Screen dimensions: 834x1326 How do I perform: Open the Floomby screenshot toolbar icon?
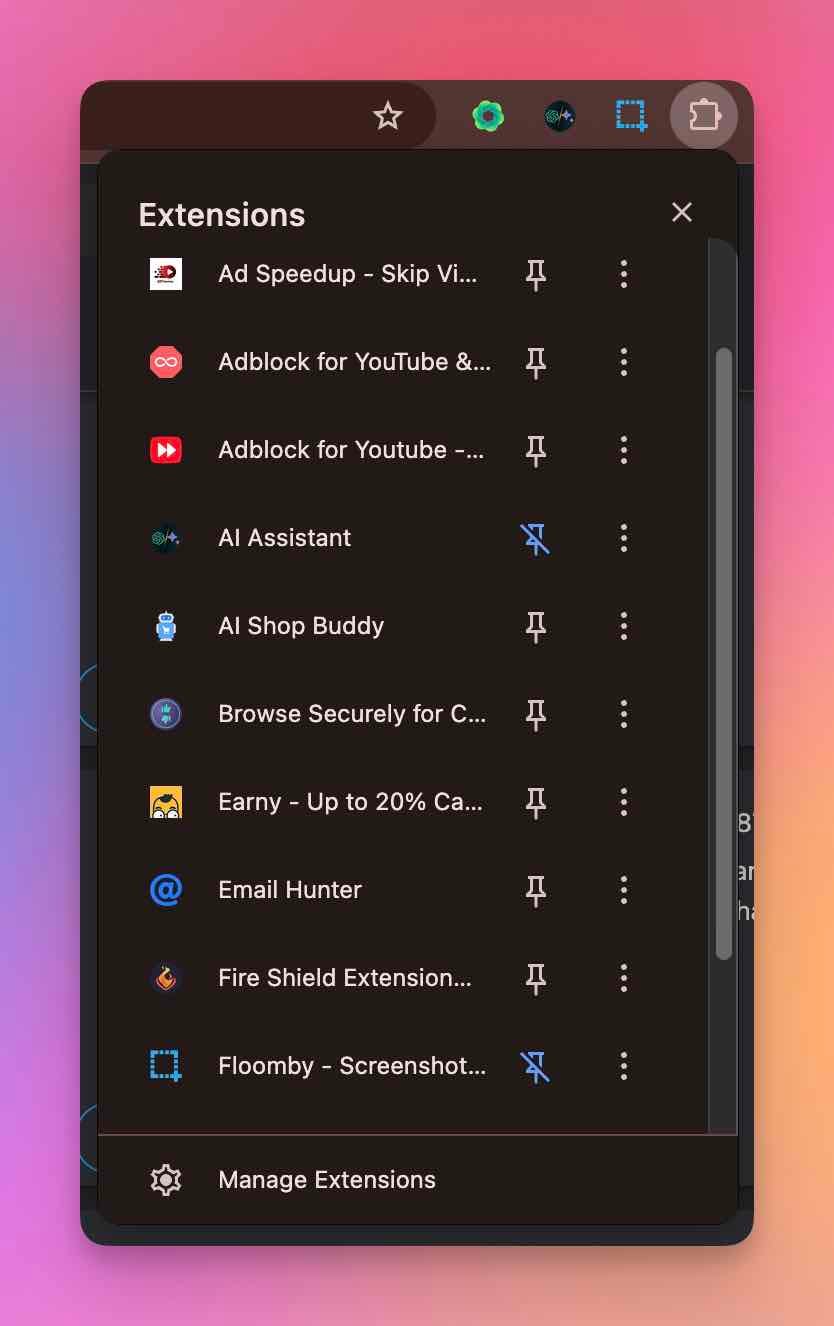coord(631,117)
